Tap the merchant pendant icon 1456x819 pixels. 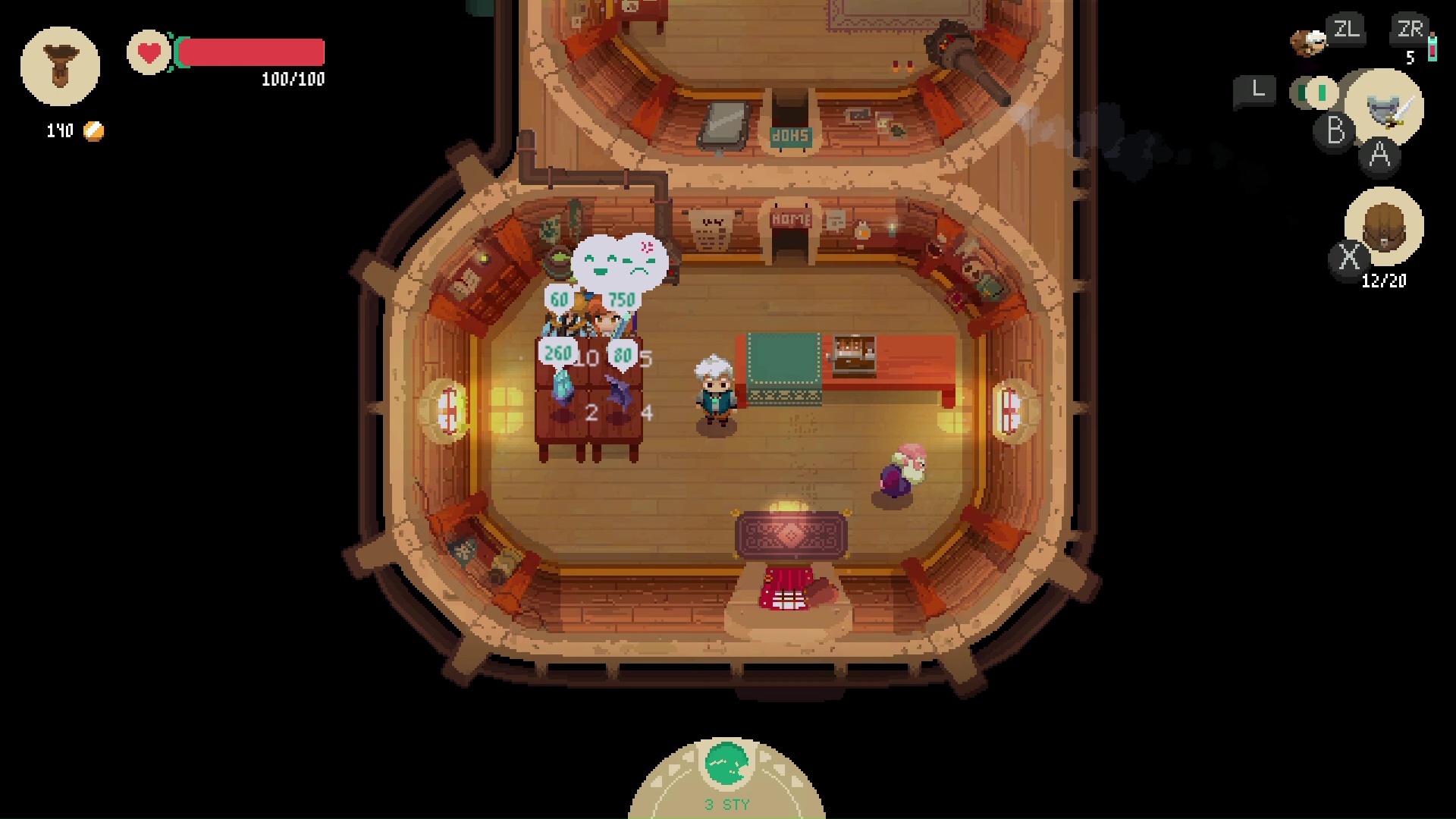coord(60,67)
